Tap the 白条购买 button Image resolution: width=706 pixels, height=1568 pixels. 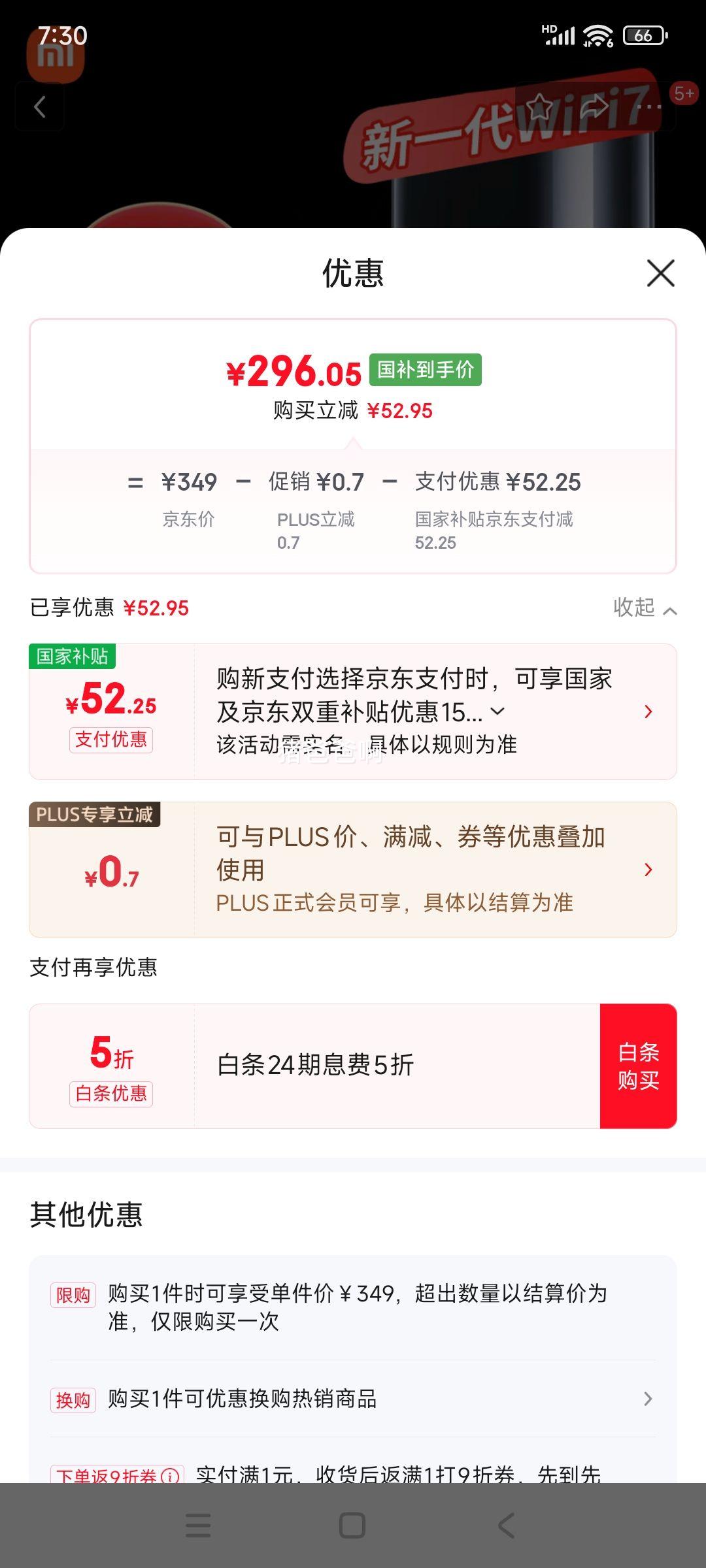pos(638,1066)
